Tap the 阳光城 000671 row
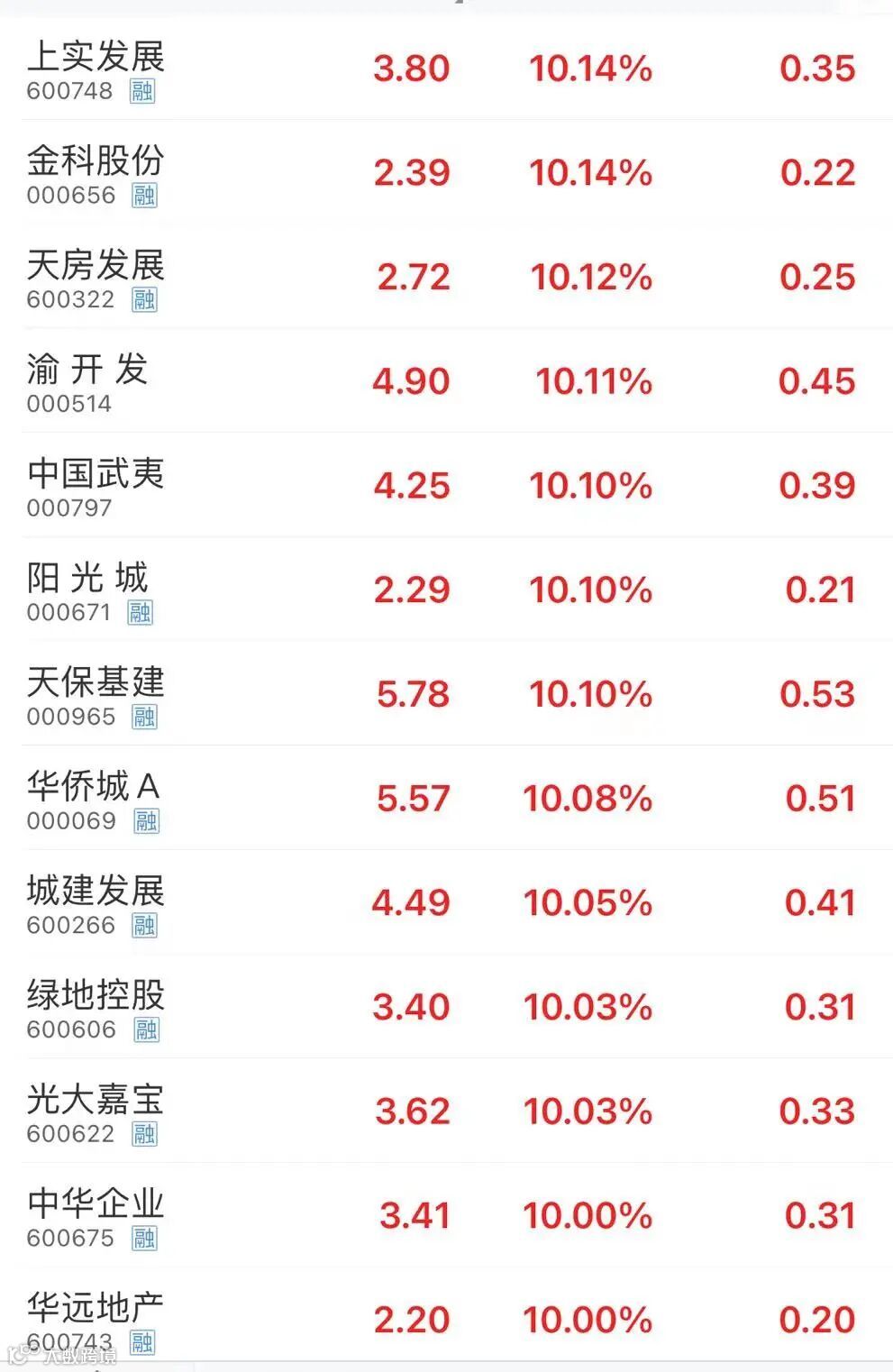The width and height of the screenshot is (893, 1372). click(446, 589)
